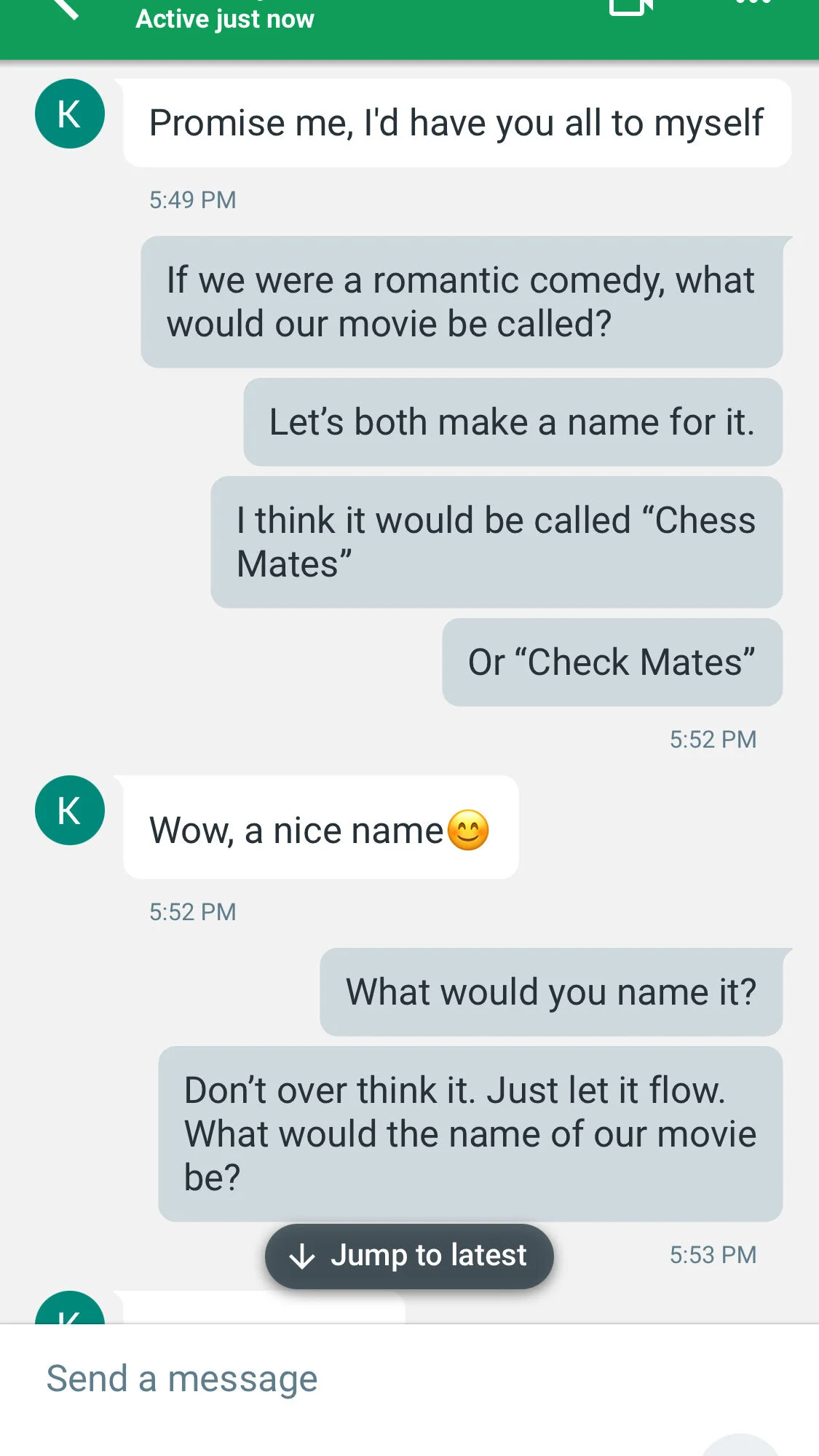The image size is (819, 1456).
Task: Open K's avatar beside "Wow, a nice name"
Action: tap(70, 810)
